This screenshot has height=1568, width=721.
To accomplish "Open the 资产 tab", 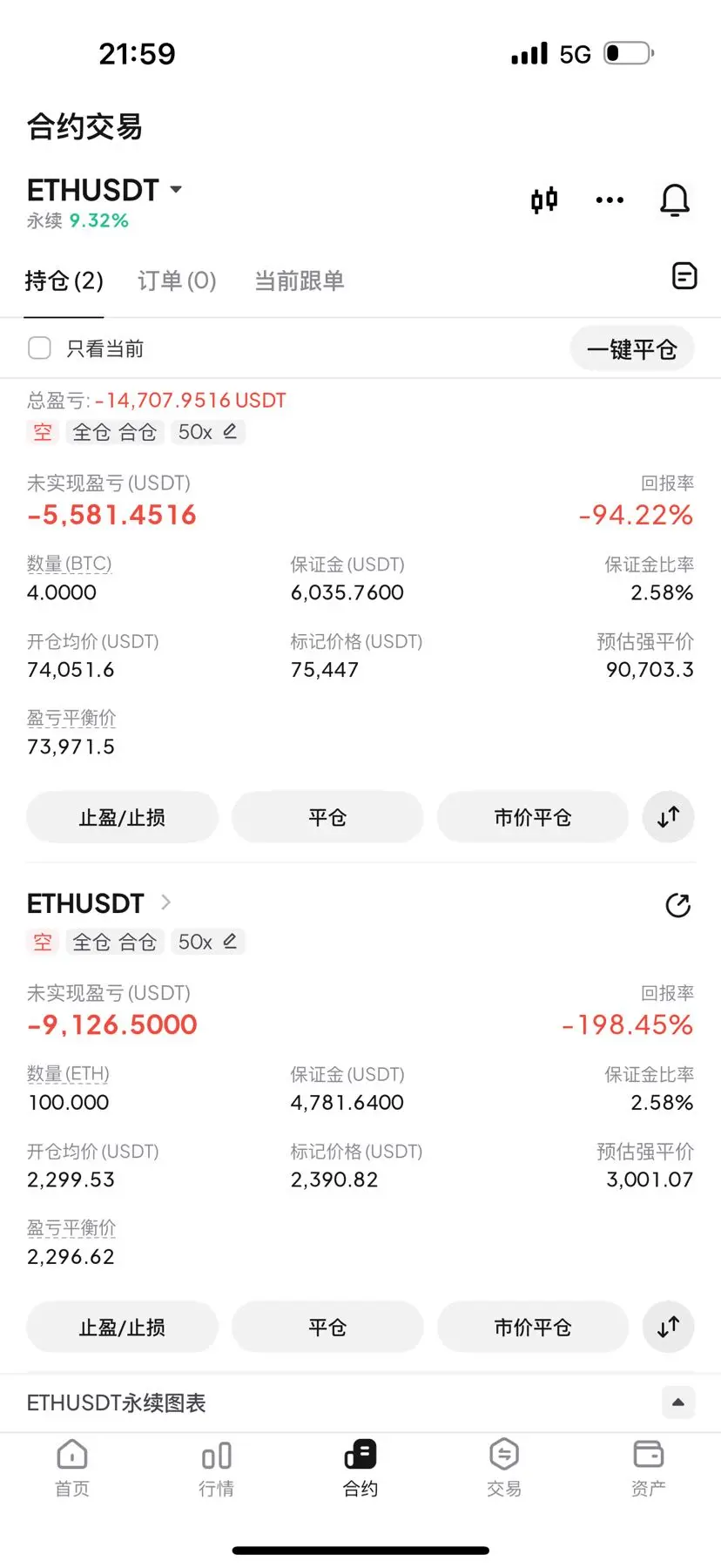I will coord(648,1468).
